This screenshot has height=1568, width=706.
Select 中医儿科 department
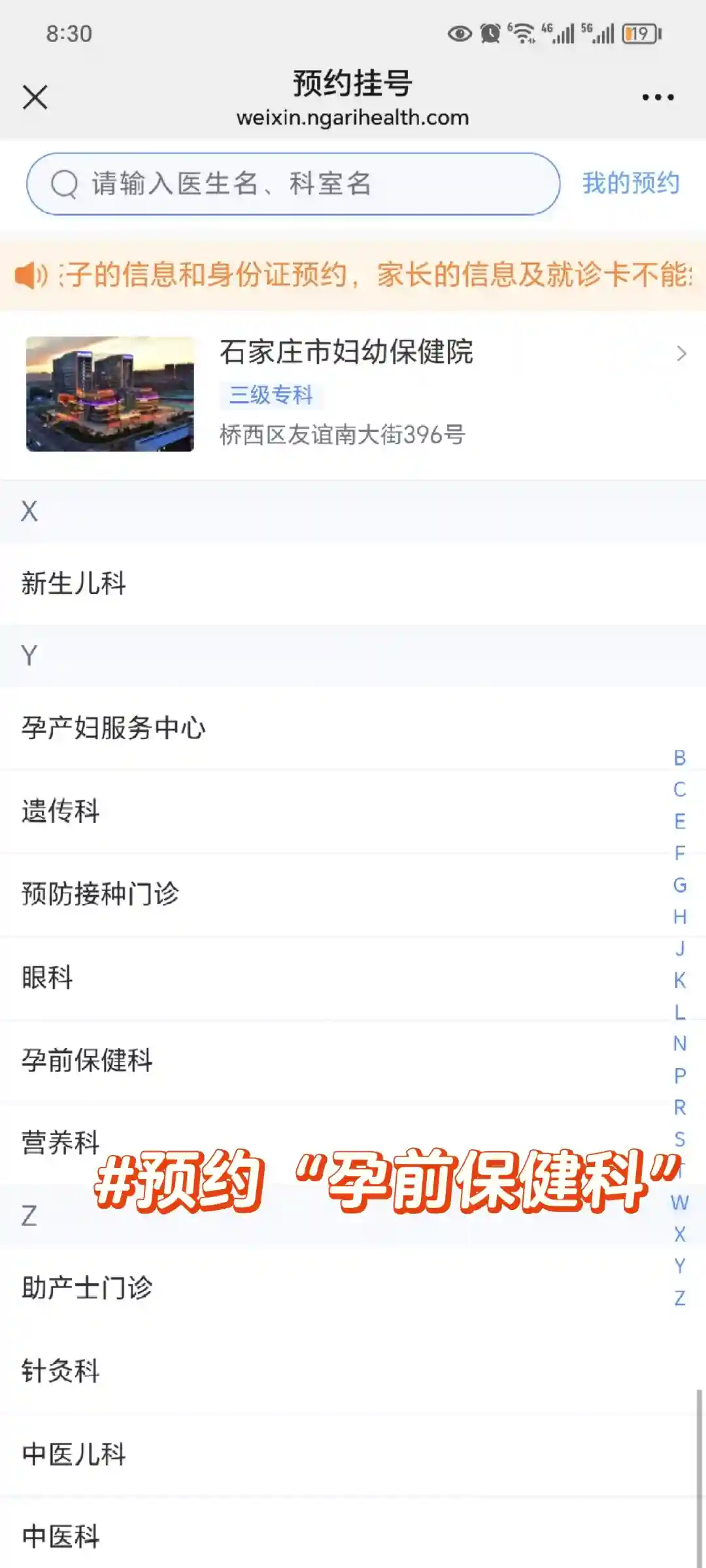point(74,1454)
